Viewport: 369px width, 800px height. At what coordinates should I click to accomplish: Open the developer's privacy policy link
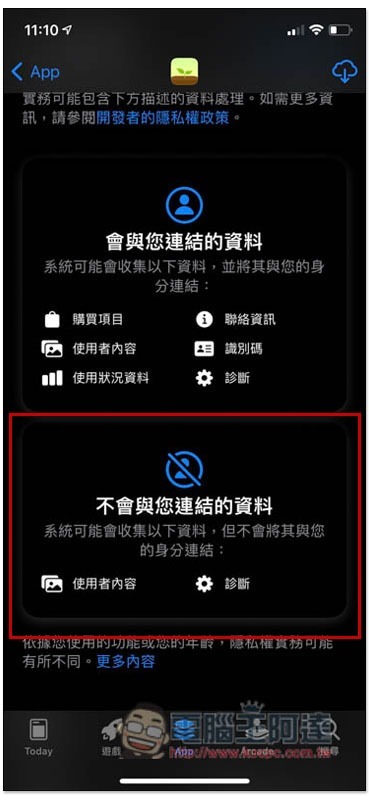click(163, 118)
